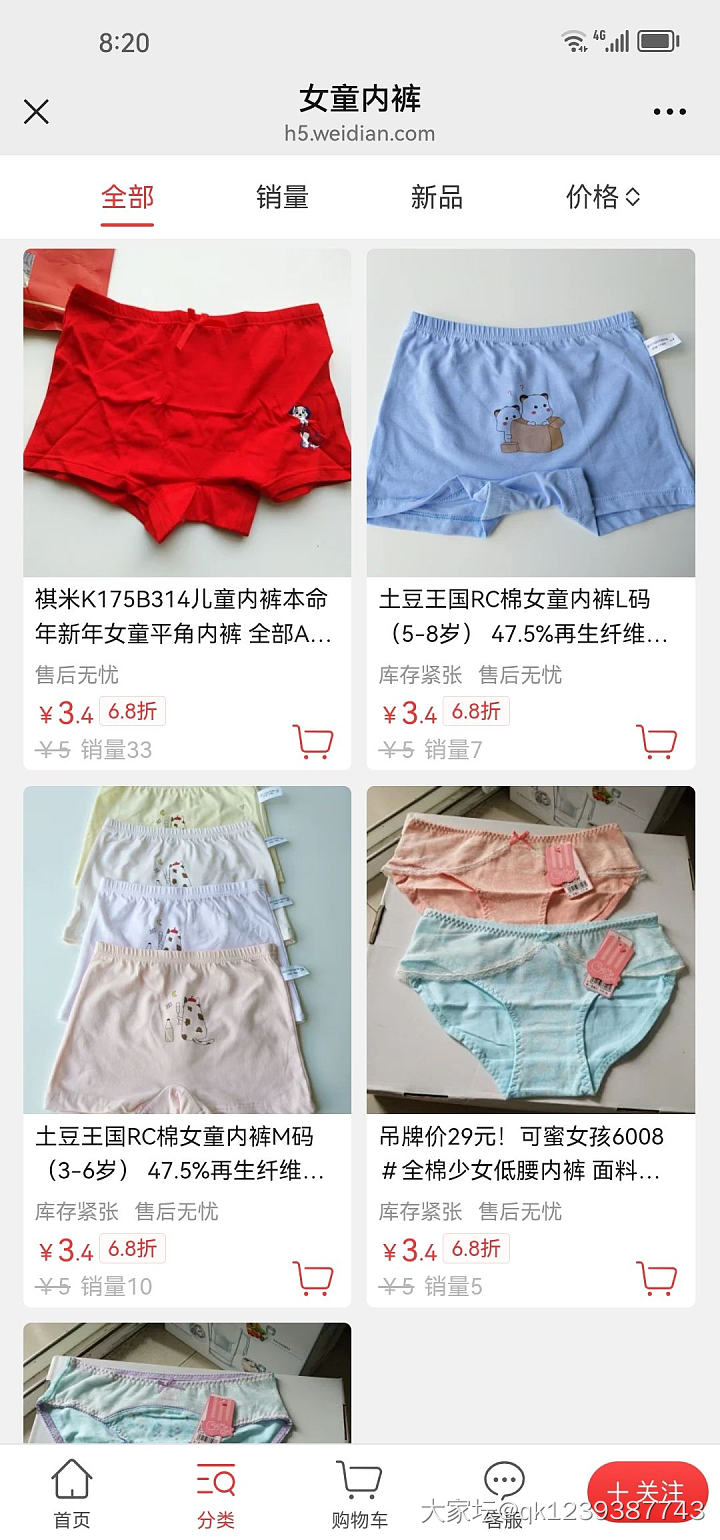Image resolution: width=720 pixels, height=1540 pixels.
Task: Add the red 祺米 children's underwear to cart
Action: 314,742
